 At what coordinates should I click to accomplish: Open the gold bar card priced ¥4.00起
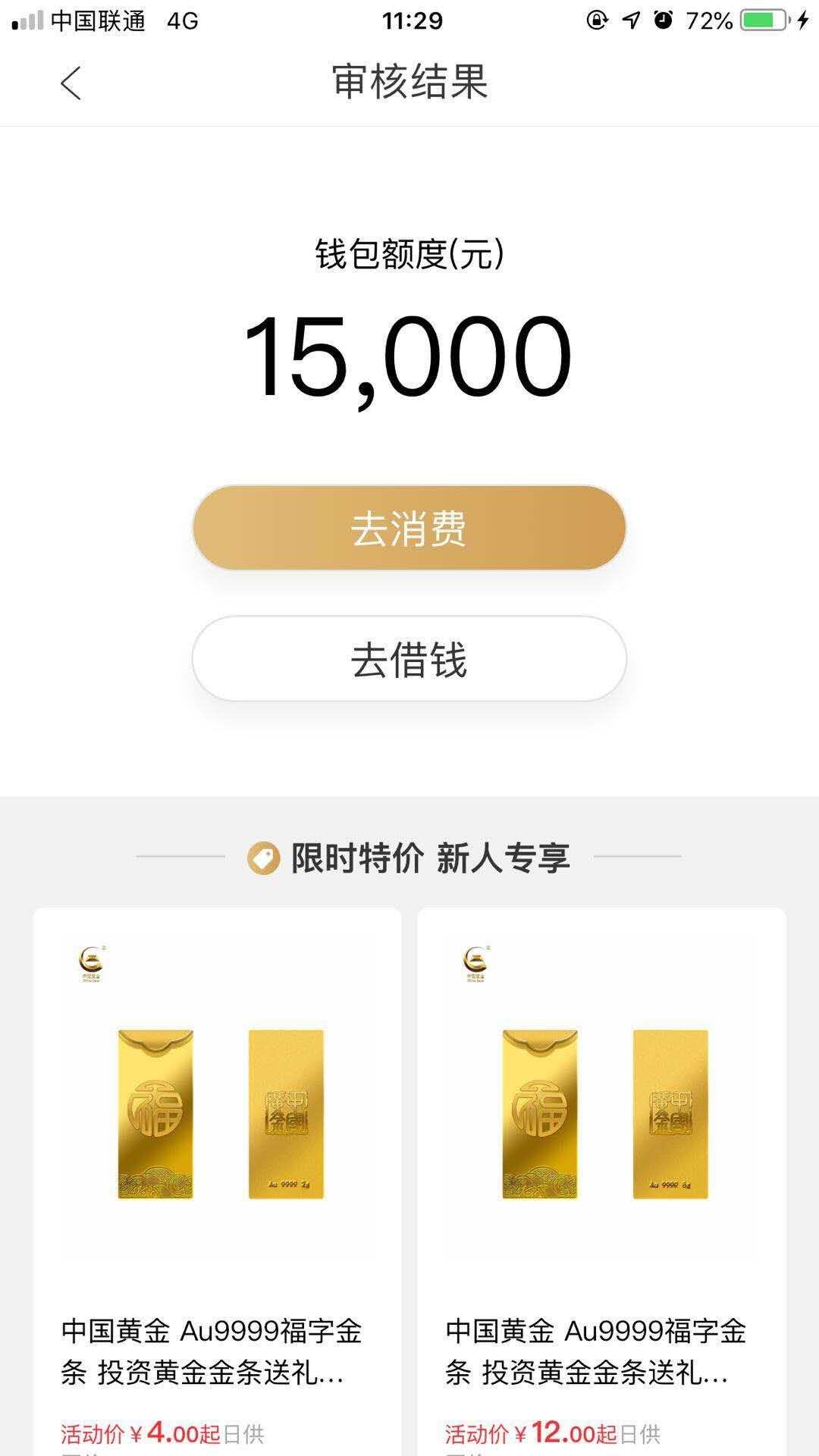(x=218, y=1181)
